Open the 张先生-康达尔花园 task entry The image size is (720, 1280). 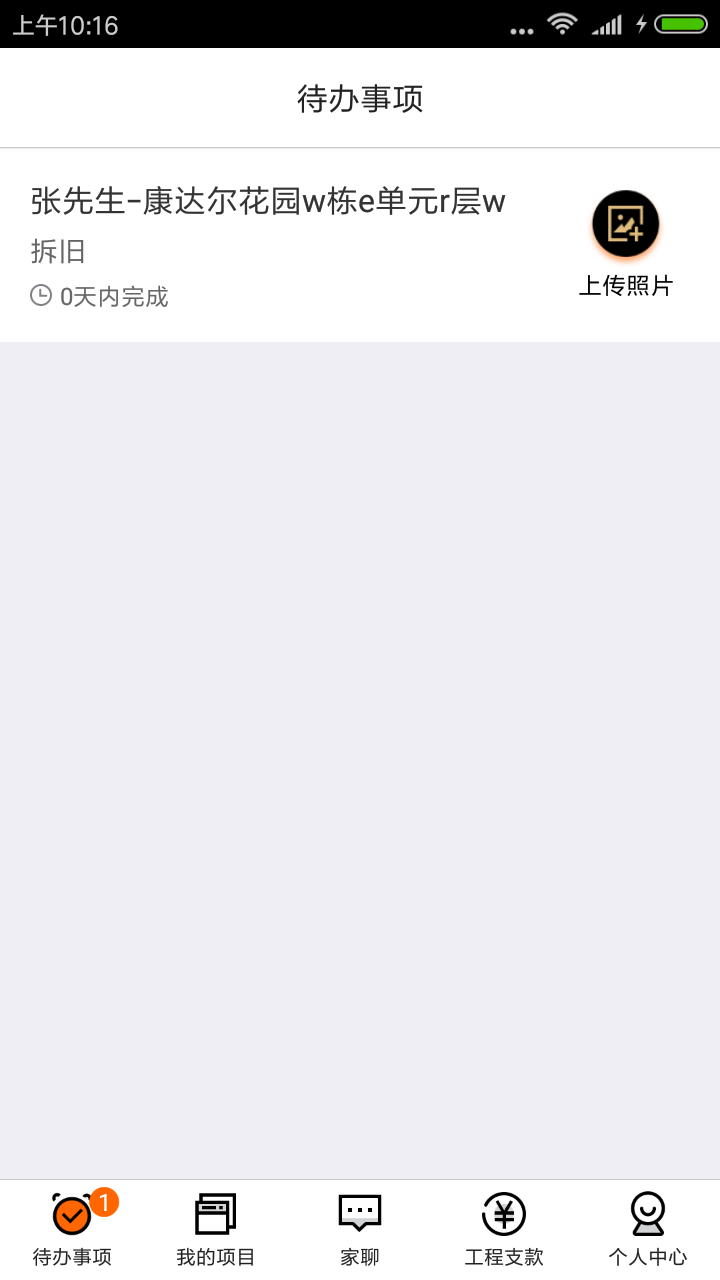[267, 200]
